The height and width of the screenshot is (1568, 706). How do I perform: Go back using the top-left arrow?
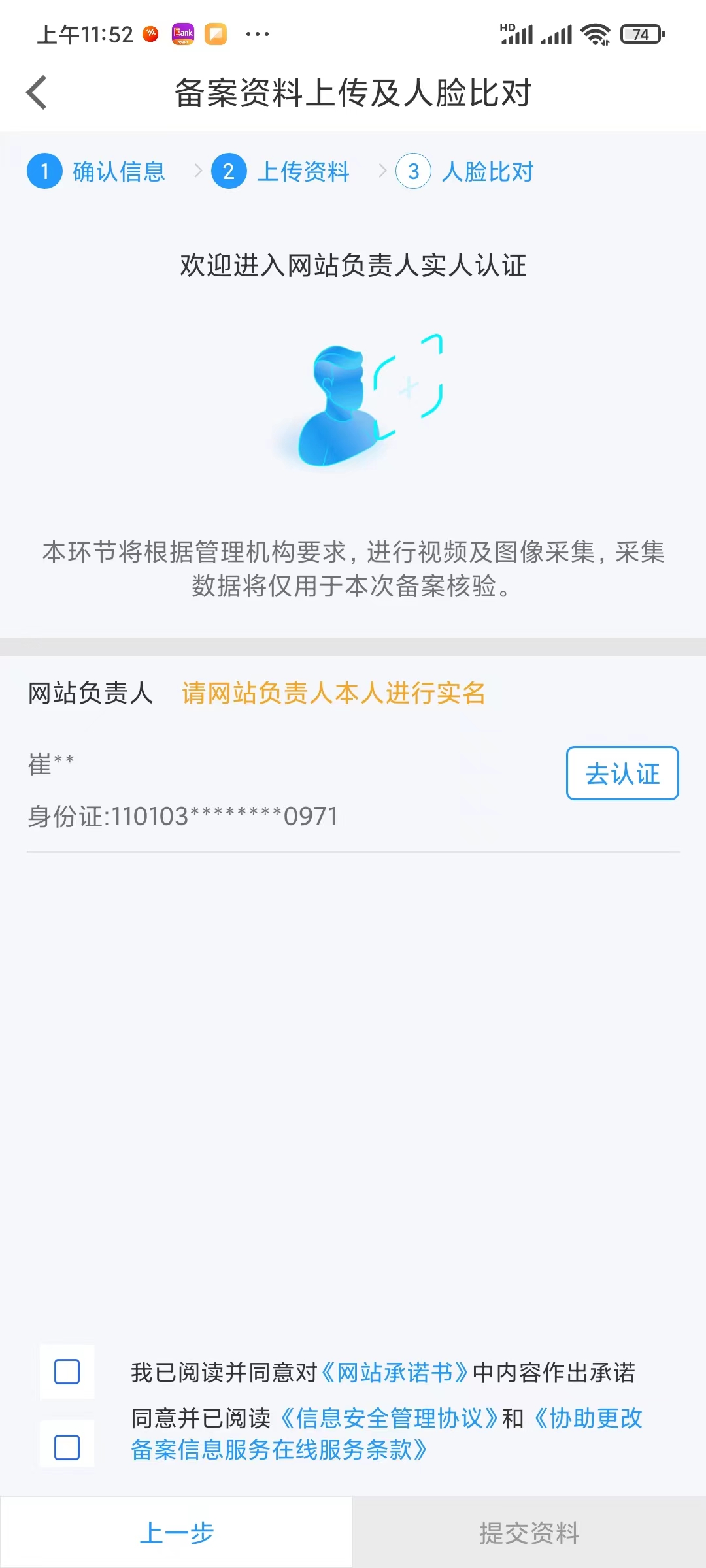37,92
